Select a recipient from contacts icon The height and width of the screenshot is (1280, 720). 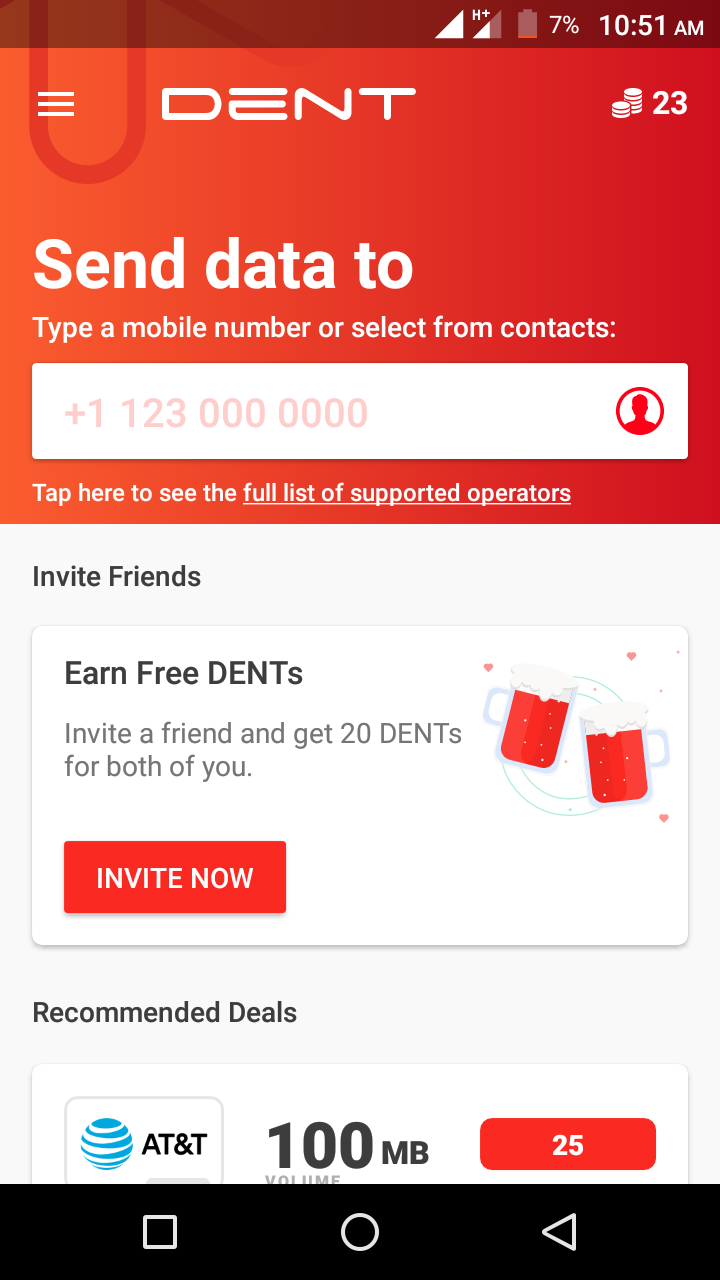point(640,412)
